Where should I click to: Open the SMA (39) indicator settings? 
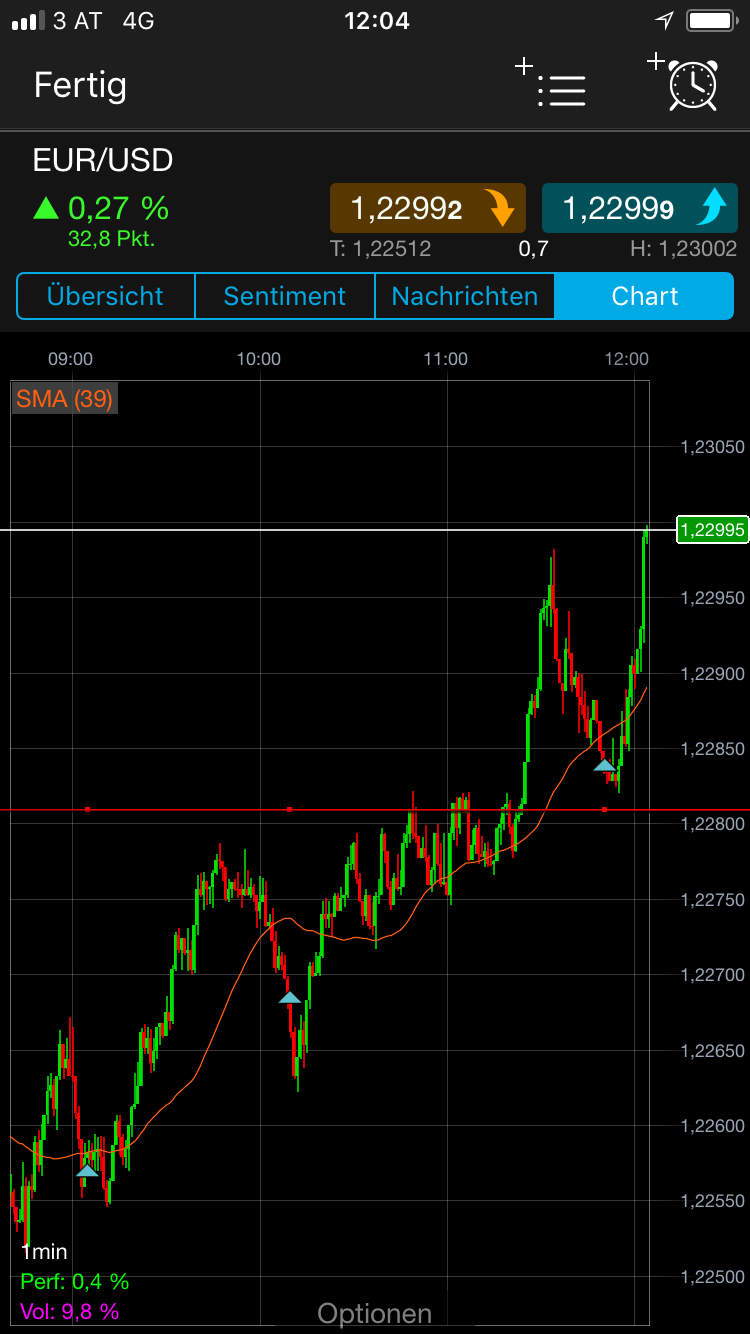(64, 399)
